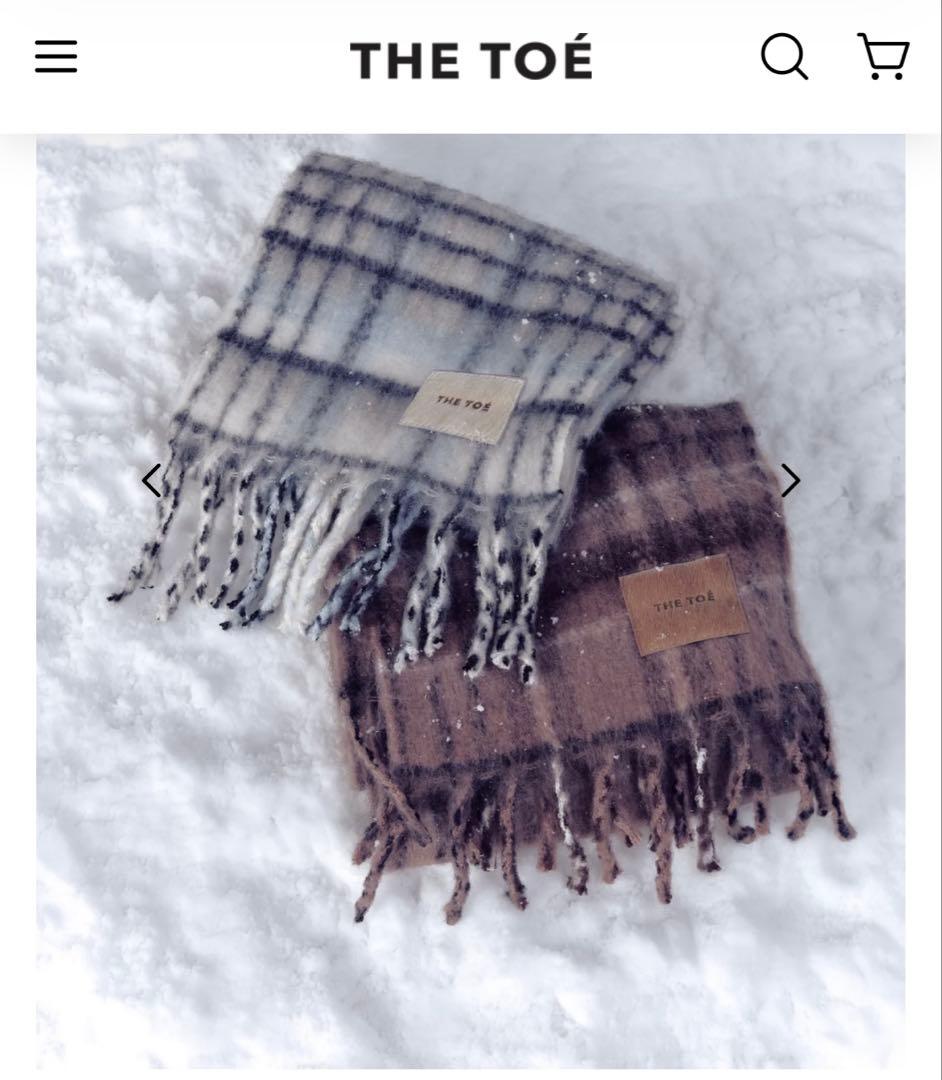Show the next product image
Viewport: 942px width, 1080px height.
coord(790,481)
